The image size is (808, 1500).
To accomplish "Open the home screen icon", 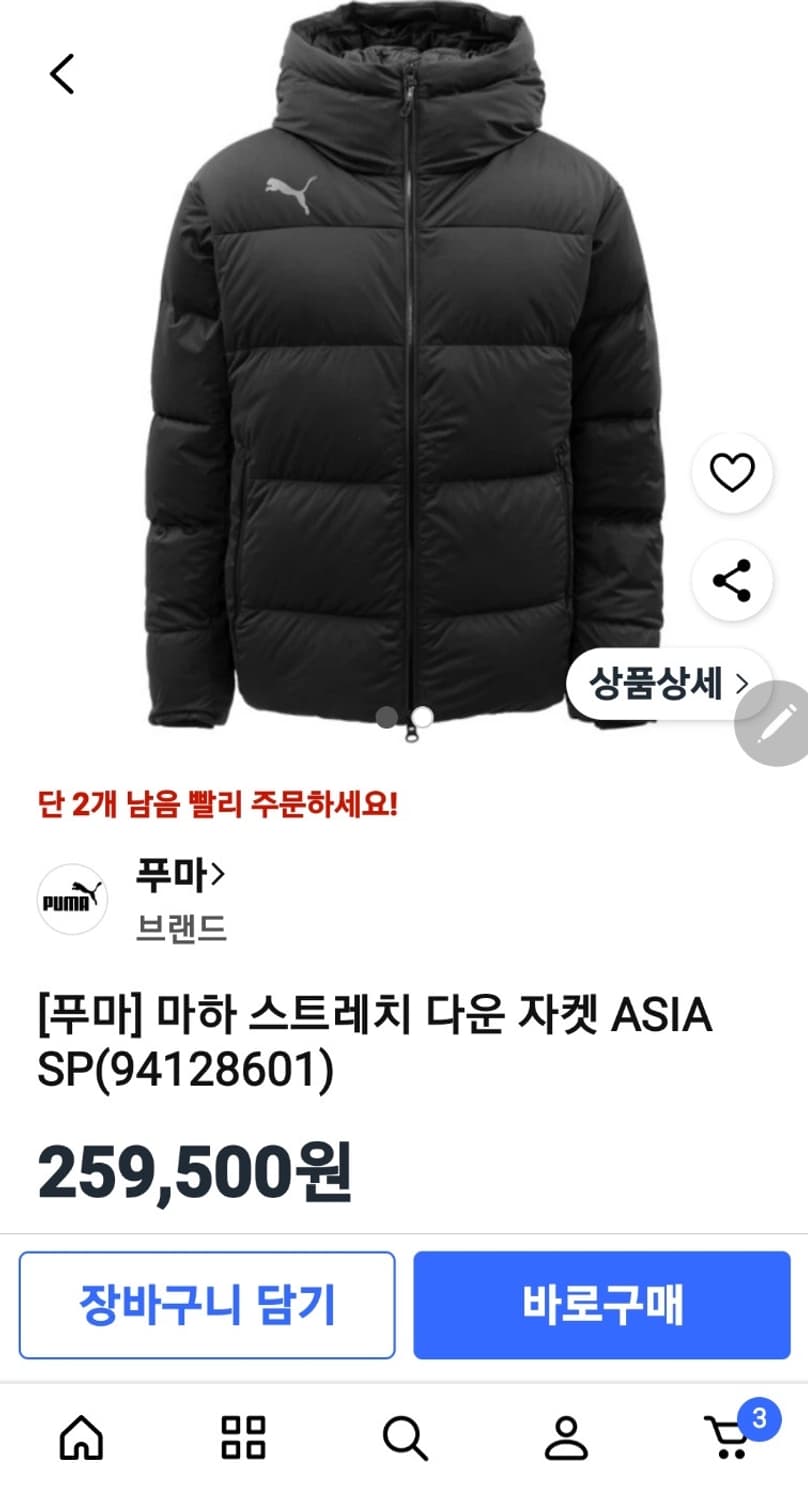I will click(83, 1440).
